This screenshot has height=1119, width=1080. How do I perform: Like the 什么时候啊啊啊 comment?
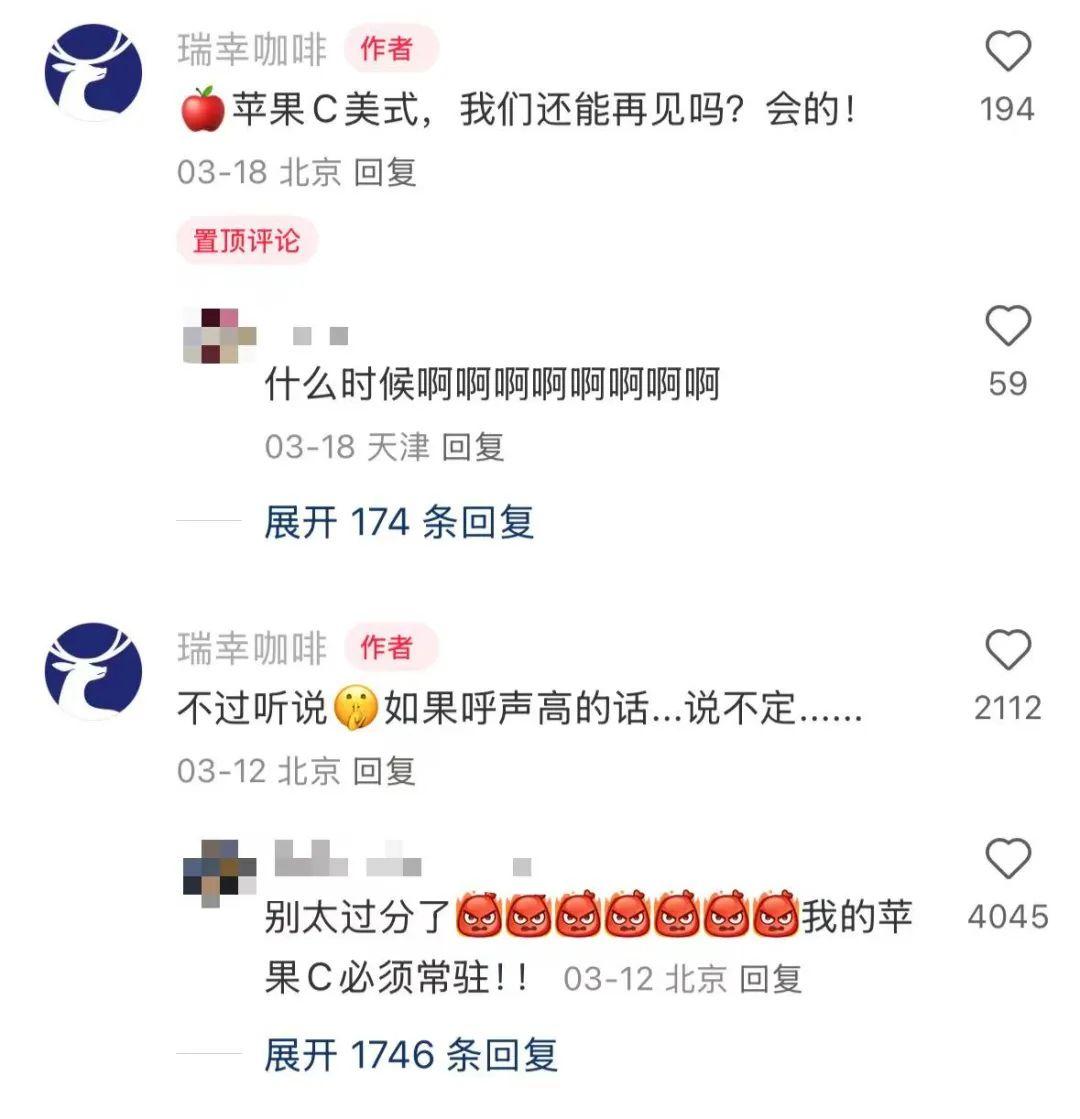1007,327
